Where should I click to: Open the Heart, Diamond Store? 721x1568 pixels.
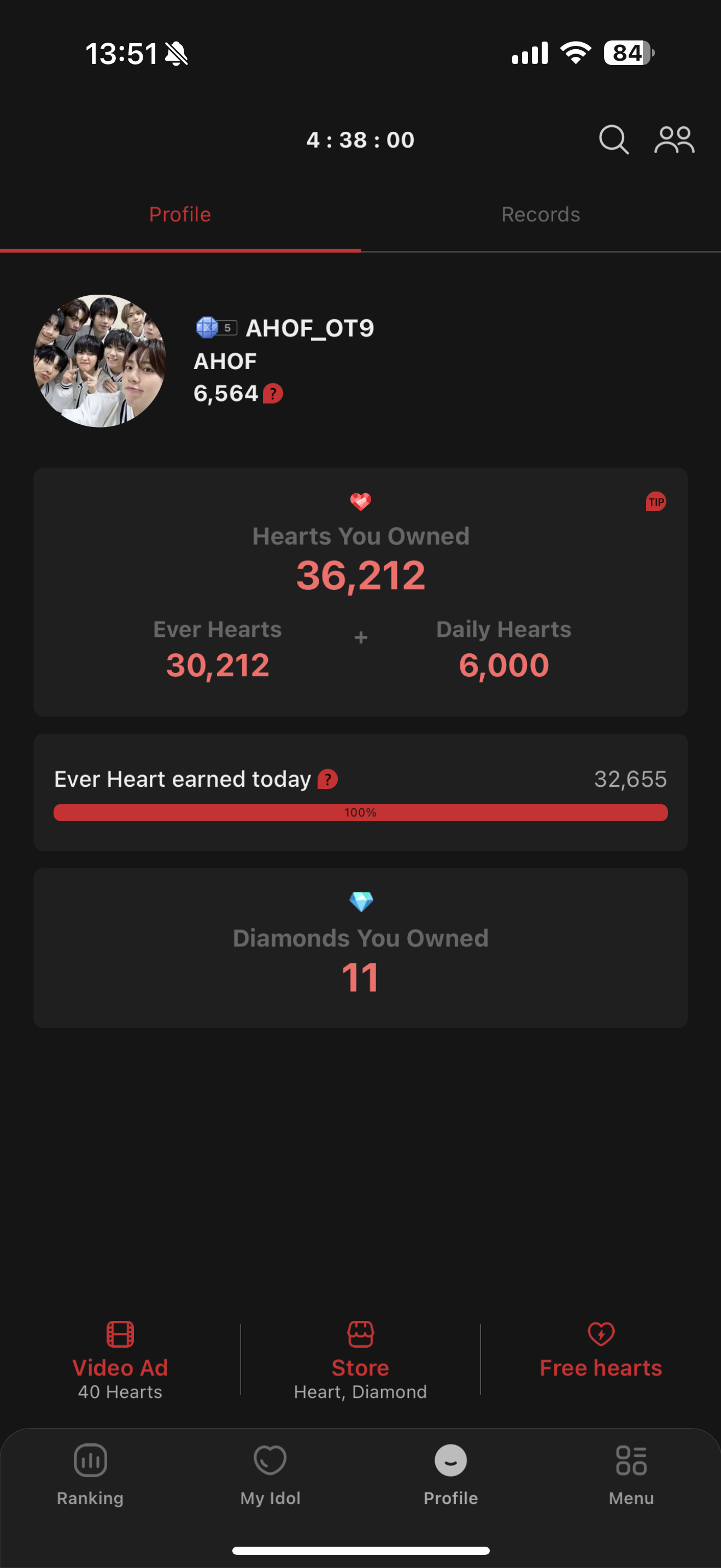360,1360
